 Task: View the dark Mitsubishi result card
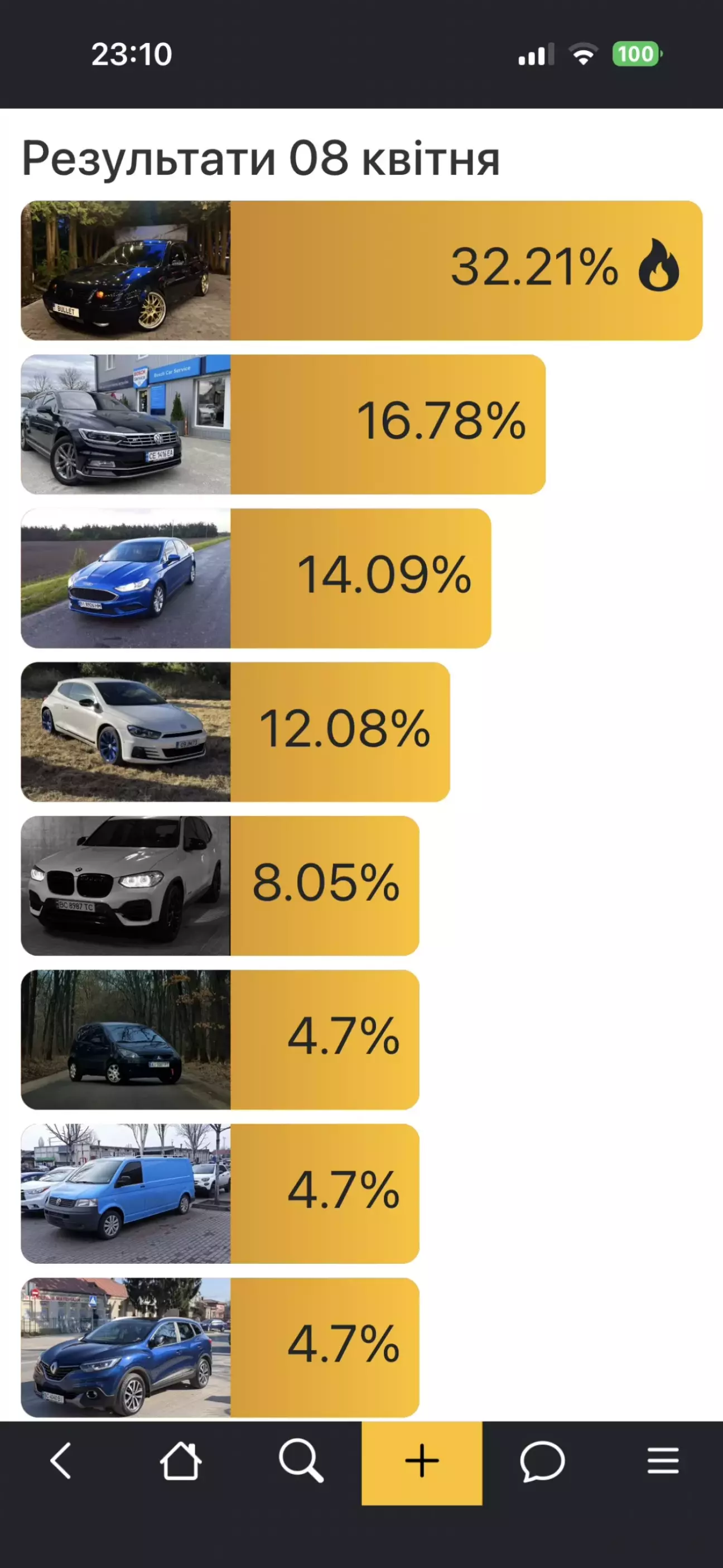point(220,1039)
